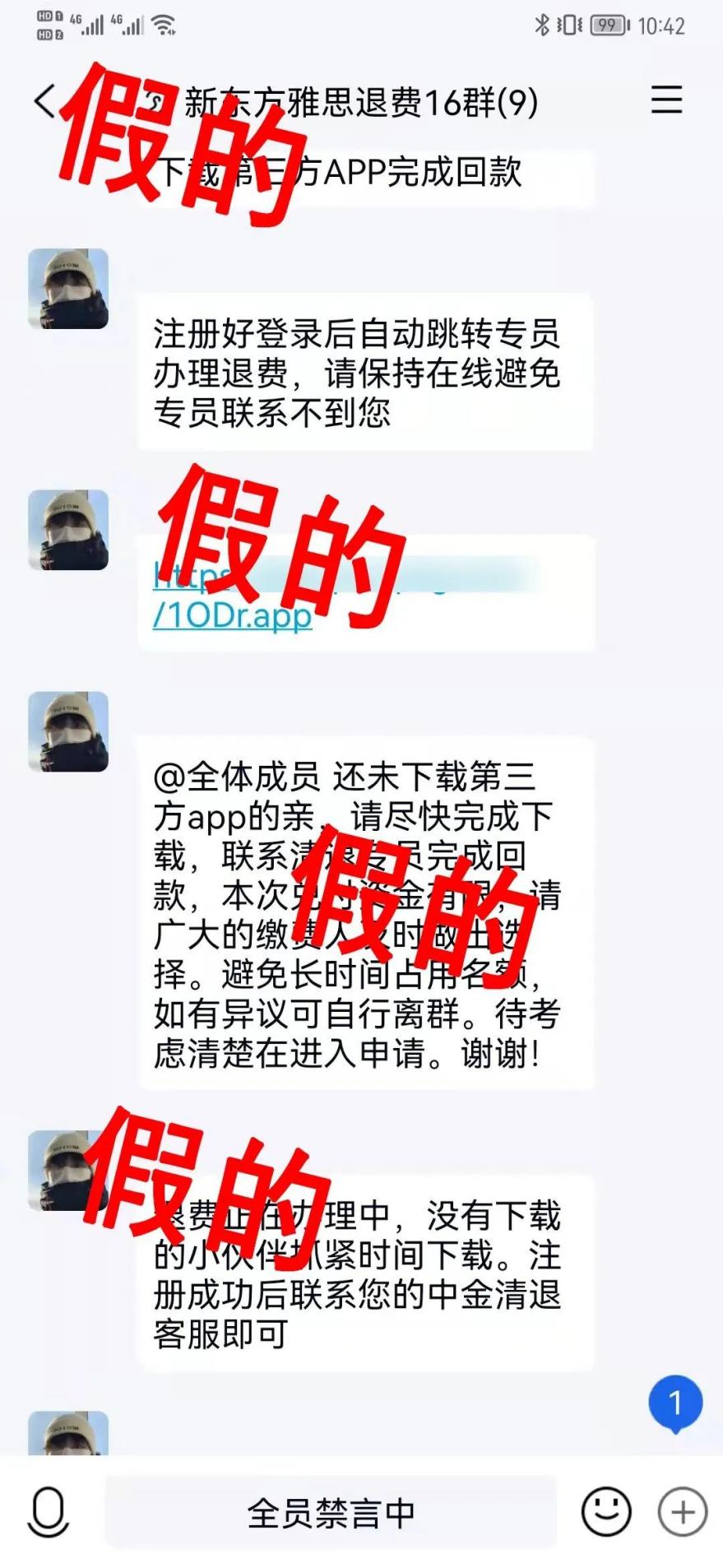Tap the voice input microphone icon
The width and height of the screenshot is (723, 1568).
(x=49, y=1511)
